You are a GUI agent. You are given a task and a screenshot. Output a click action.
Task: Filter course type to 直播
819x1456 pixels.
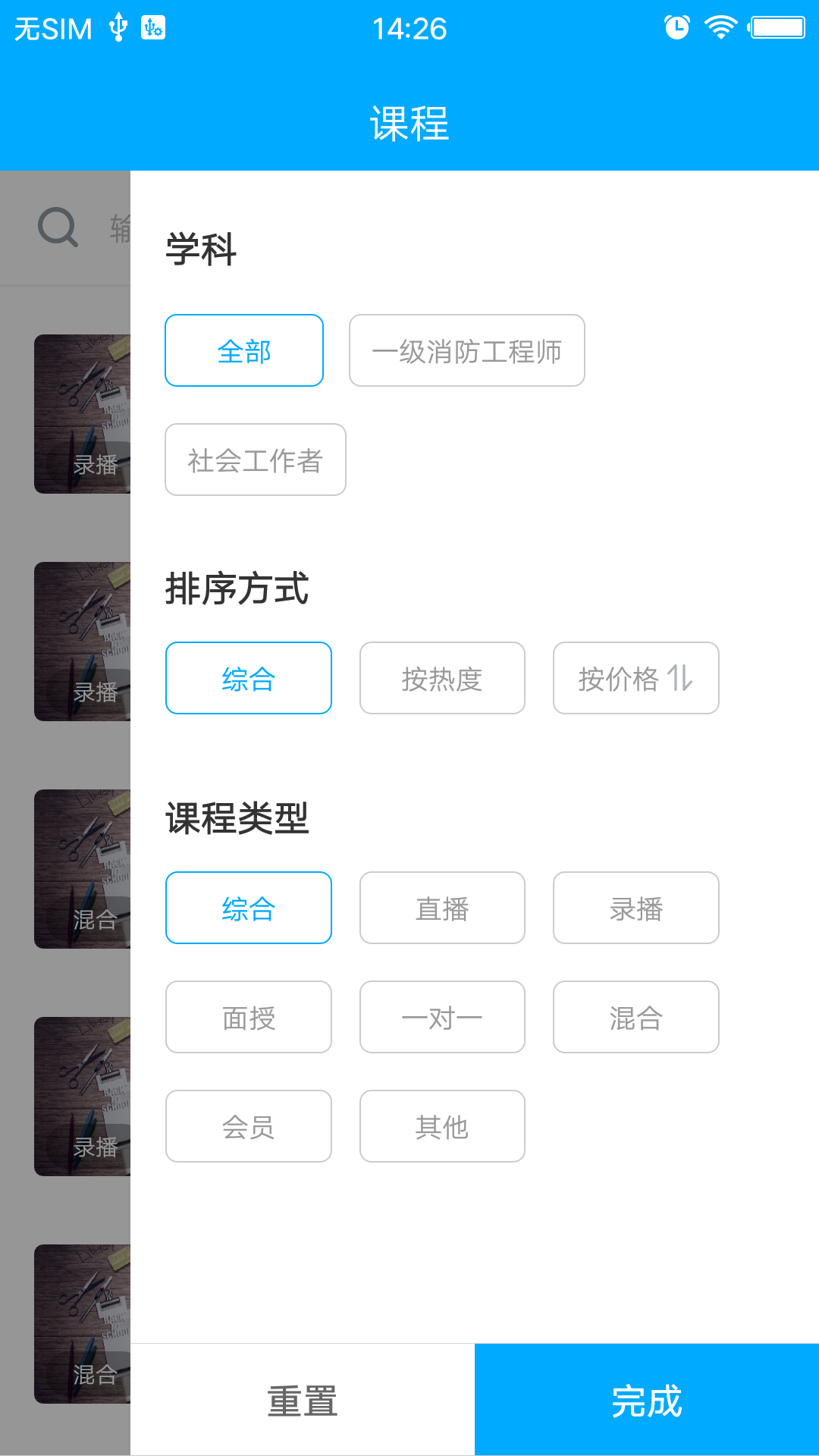point(442,908)
